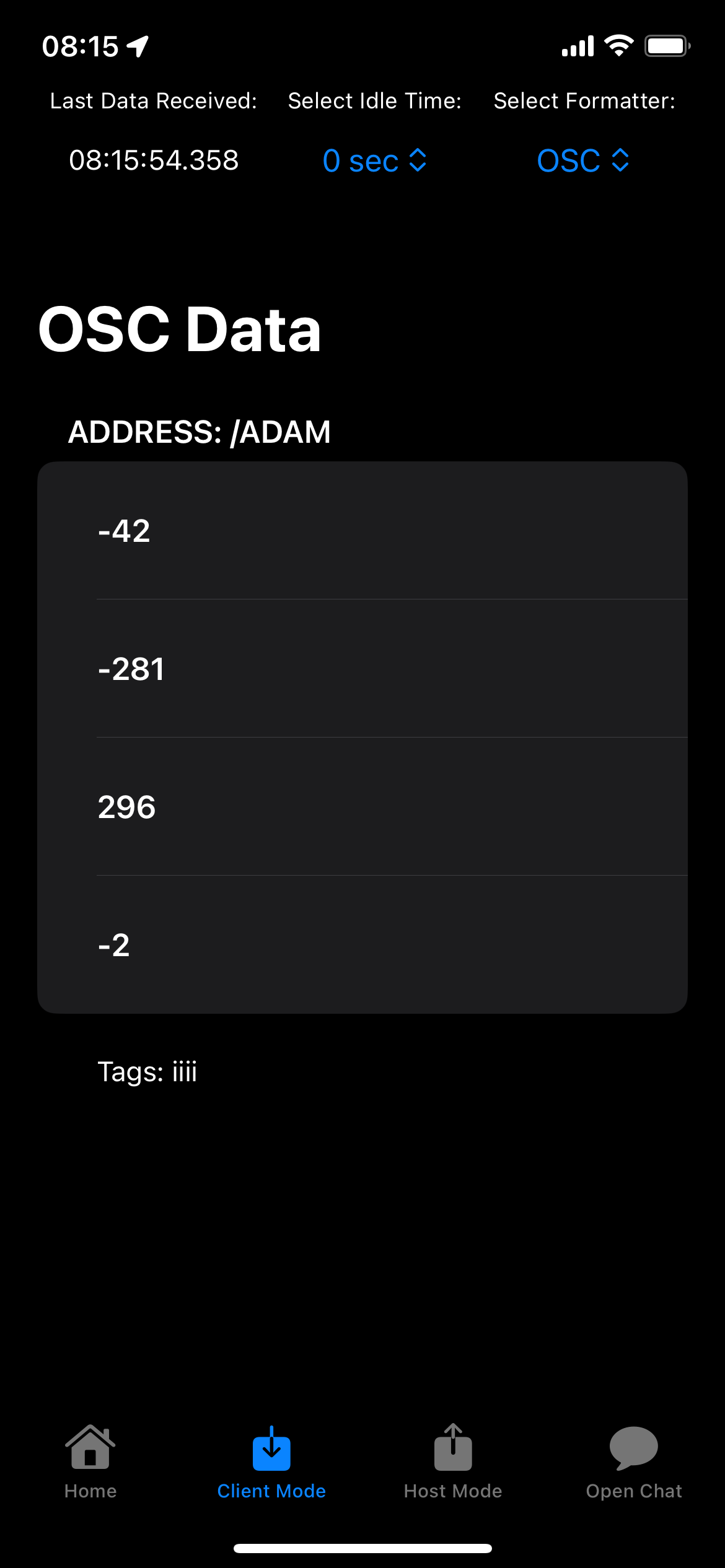
Task: Change the formatter from OSC
Action: point(583,160)
